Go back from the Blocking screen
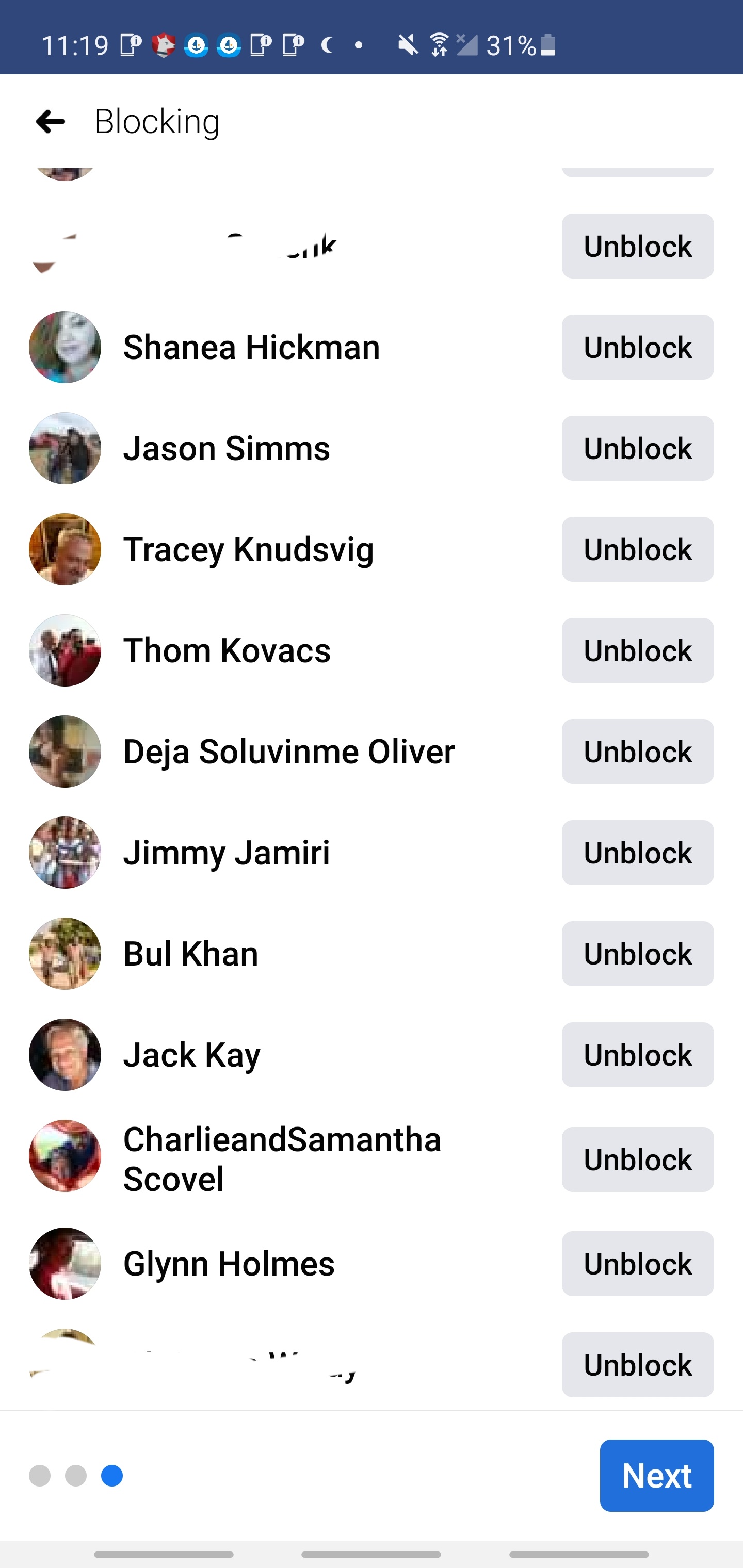743x1568 pixels. point(51,122)
